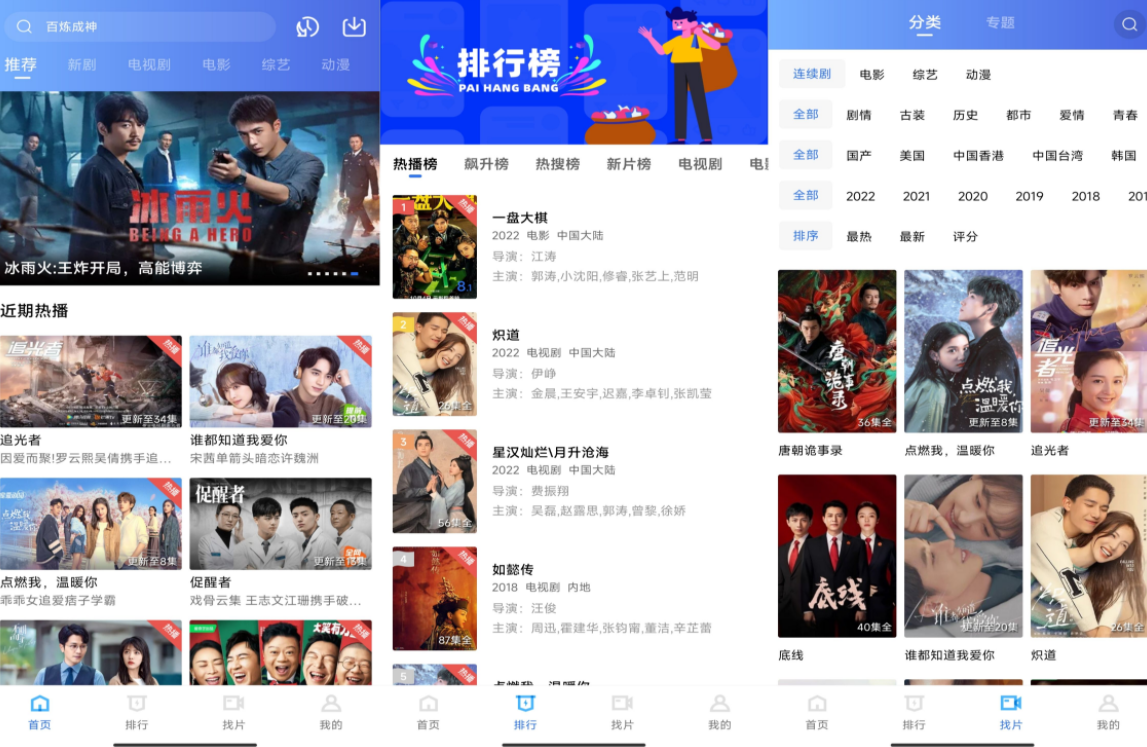The width and height of the screenshot is (1147, 747).
Task: Switch to the 飙升榜 ranking tab
Action: click(486, 164)
